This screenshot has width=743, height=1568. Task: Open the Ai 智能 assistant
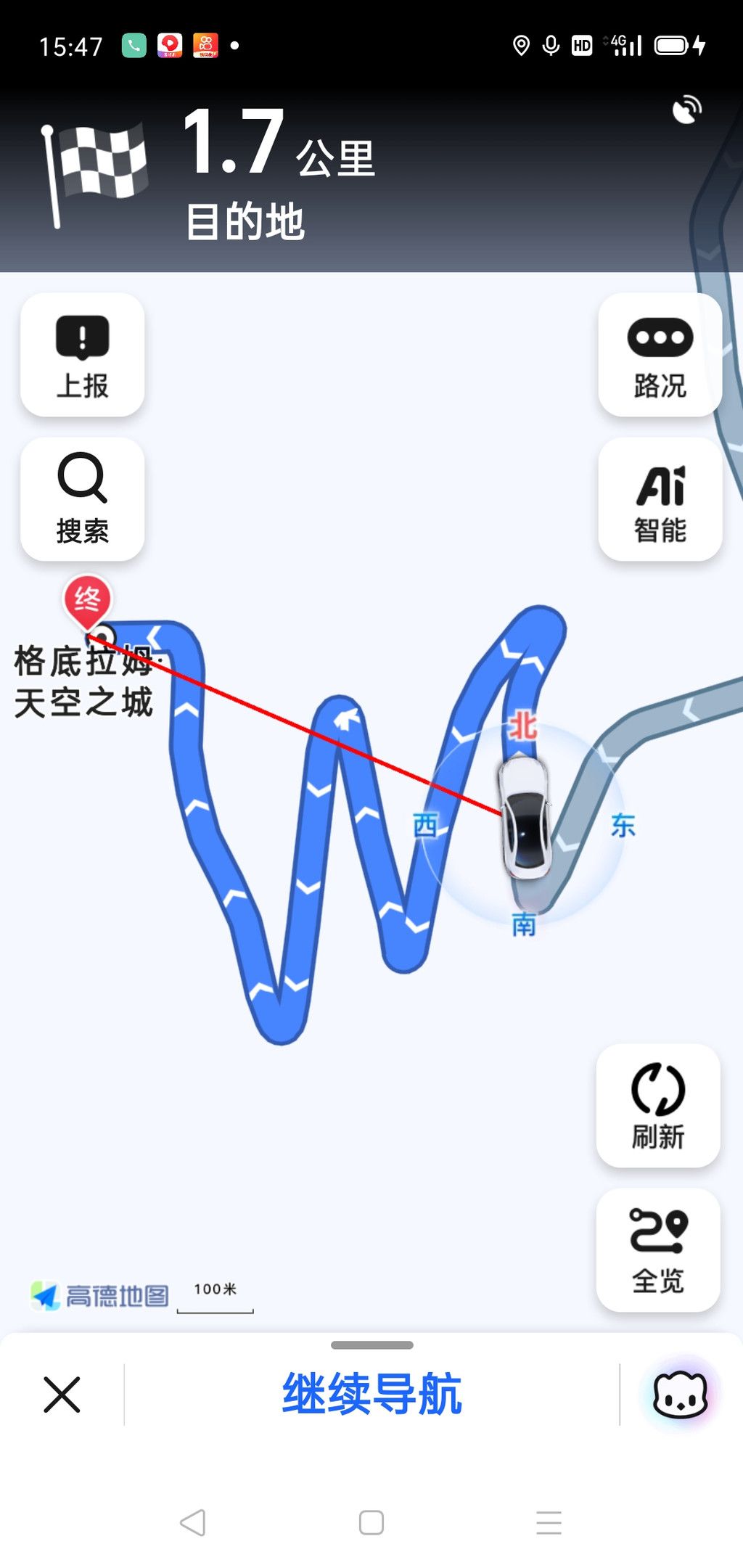pyautogui.click(x=660, y=499)
